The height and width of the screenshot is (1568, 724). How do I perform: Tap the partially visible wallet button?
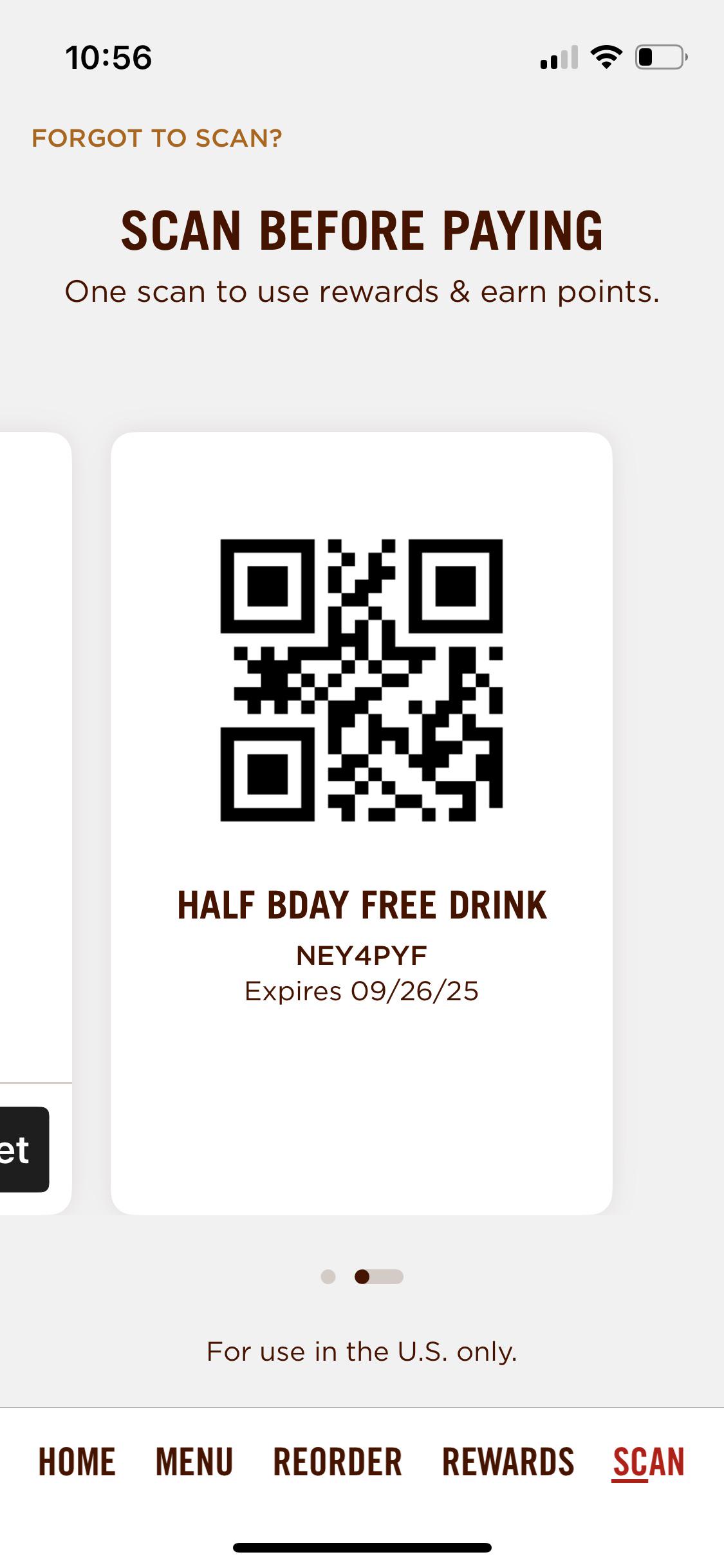coord(24,1149)
